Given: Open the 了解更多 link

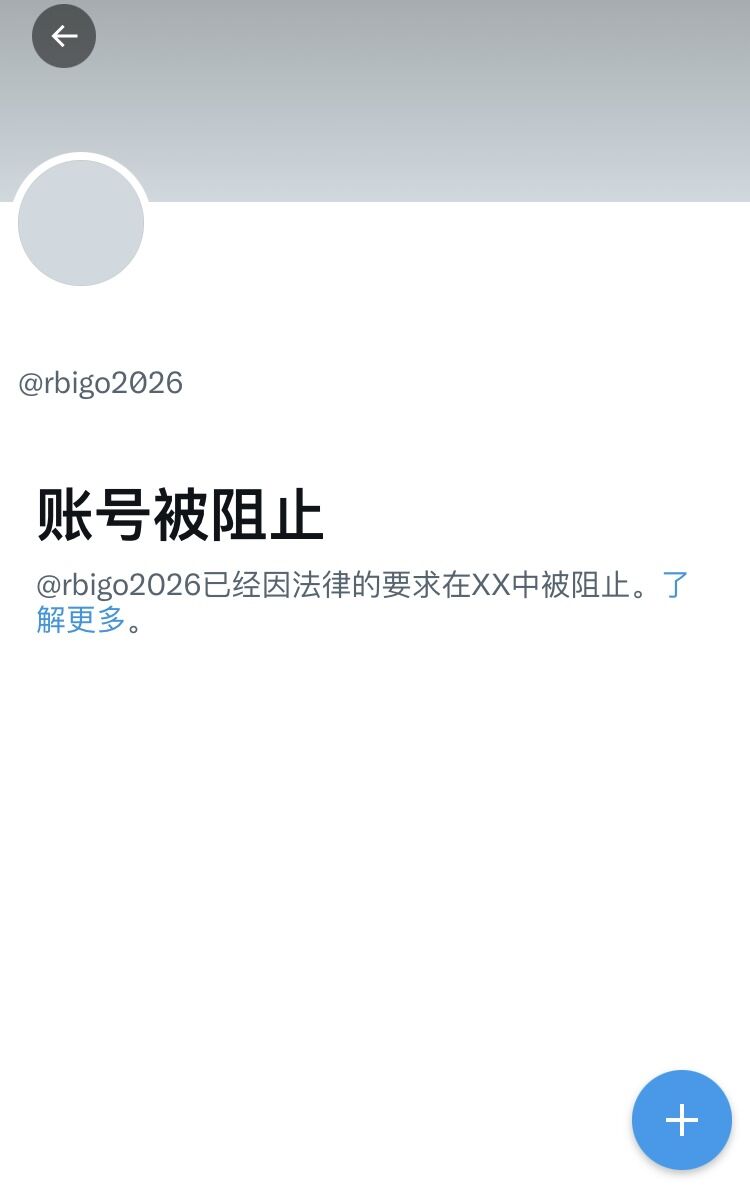Looking at the screenshot, I should point(82,620).
